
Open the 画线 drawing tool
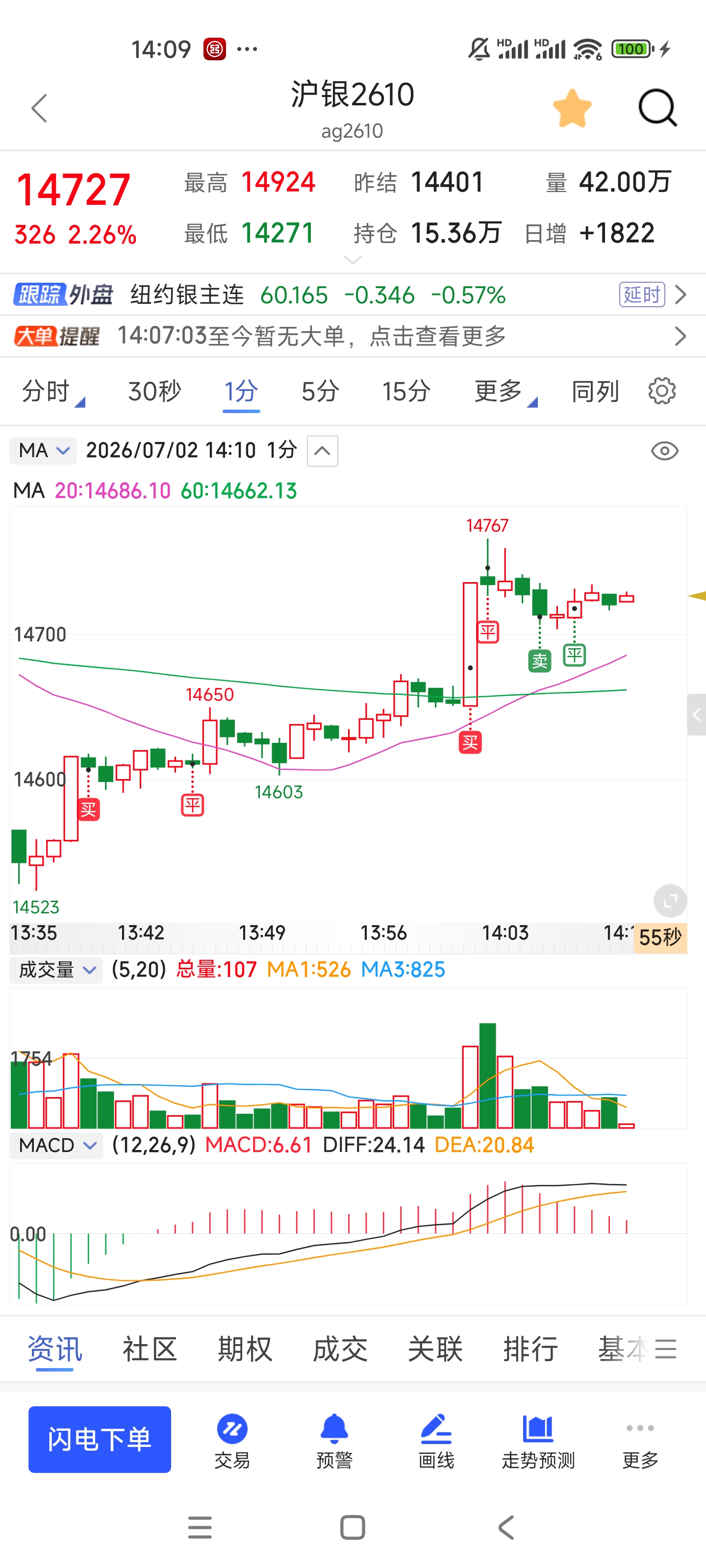[x=436, y=1441]
